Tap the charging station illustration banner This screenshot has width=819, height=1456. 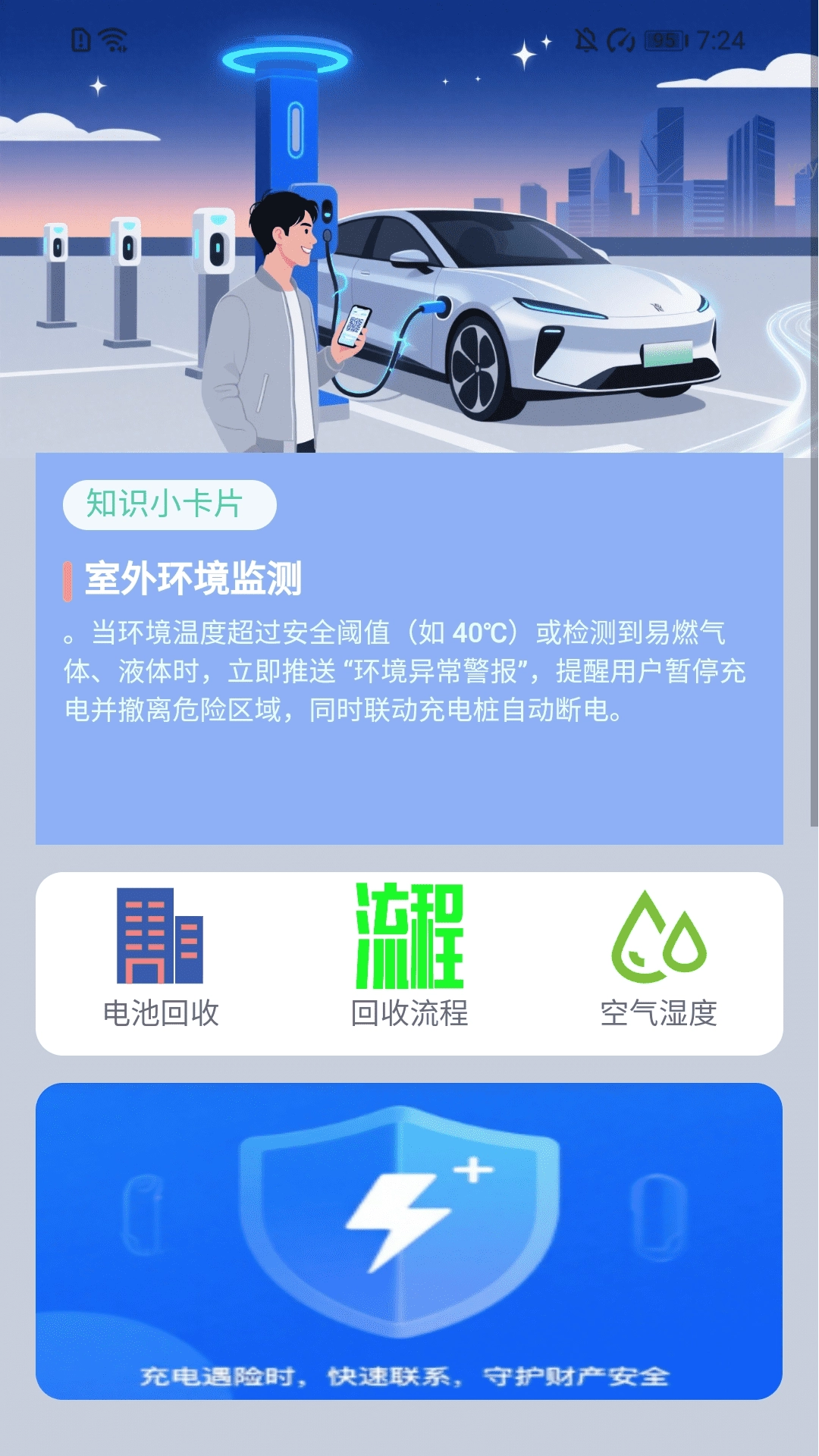click(x=409, y=227)
